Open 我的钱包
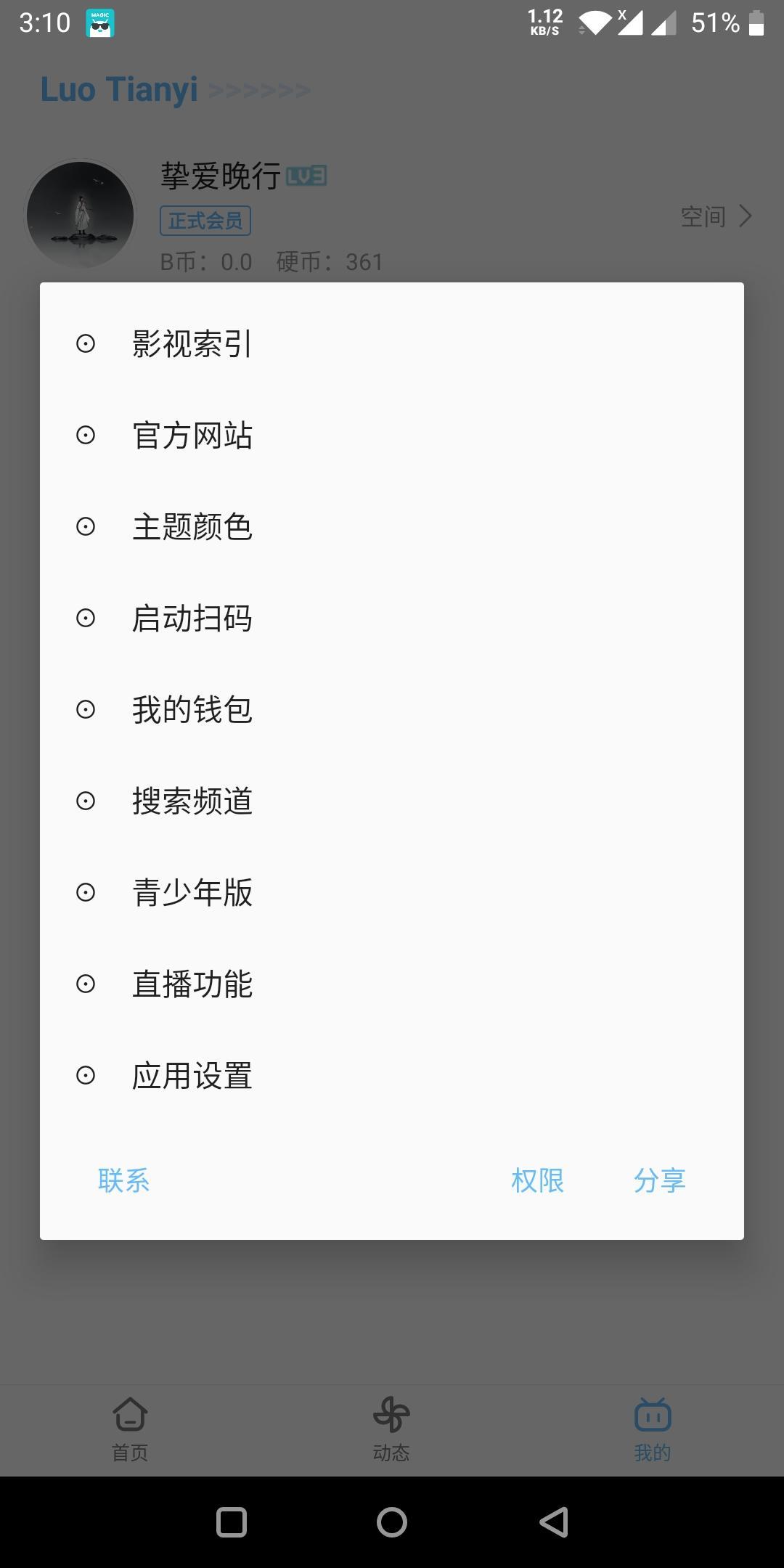 click(x=192, y=709)
